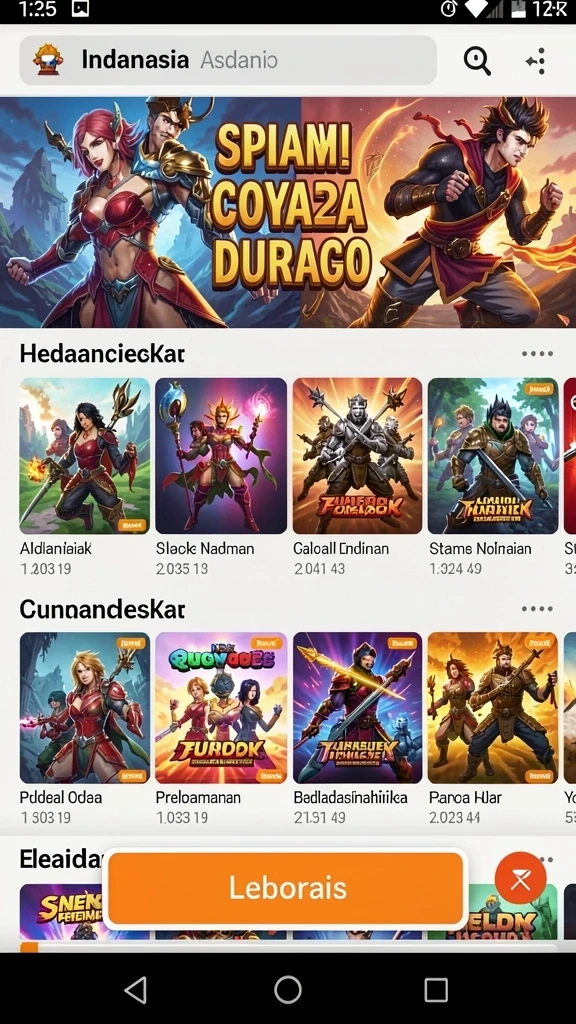Tap the orange Leborais button
576x1024 pixels.
(285, 888)
